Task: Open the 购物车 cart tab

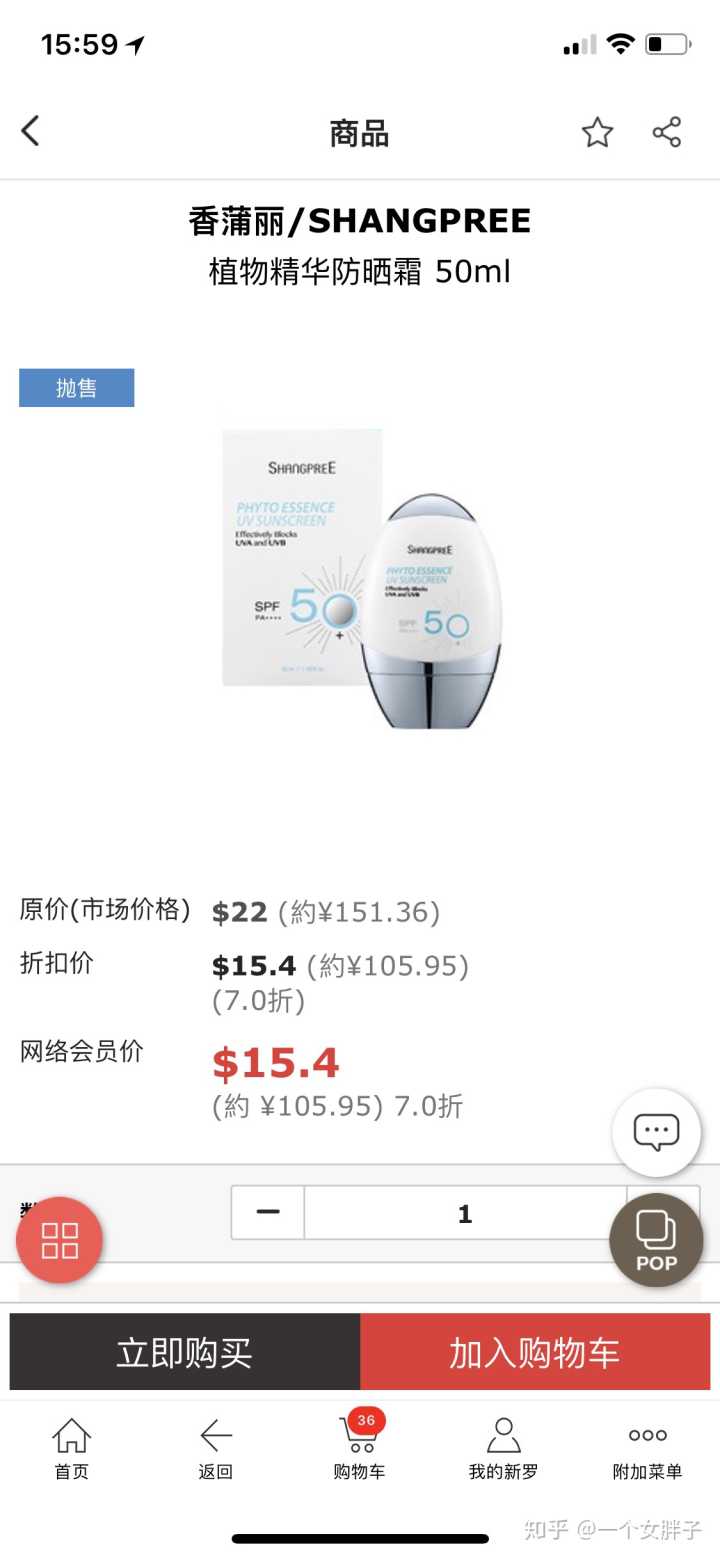Action: pyautogui.click(x=359, y=1448)
